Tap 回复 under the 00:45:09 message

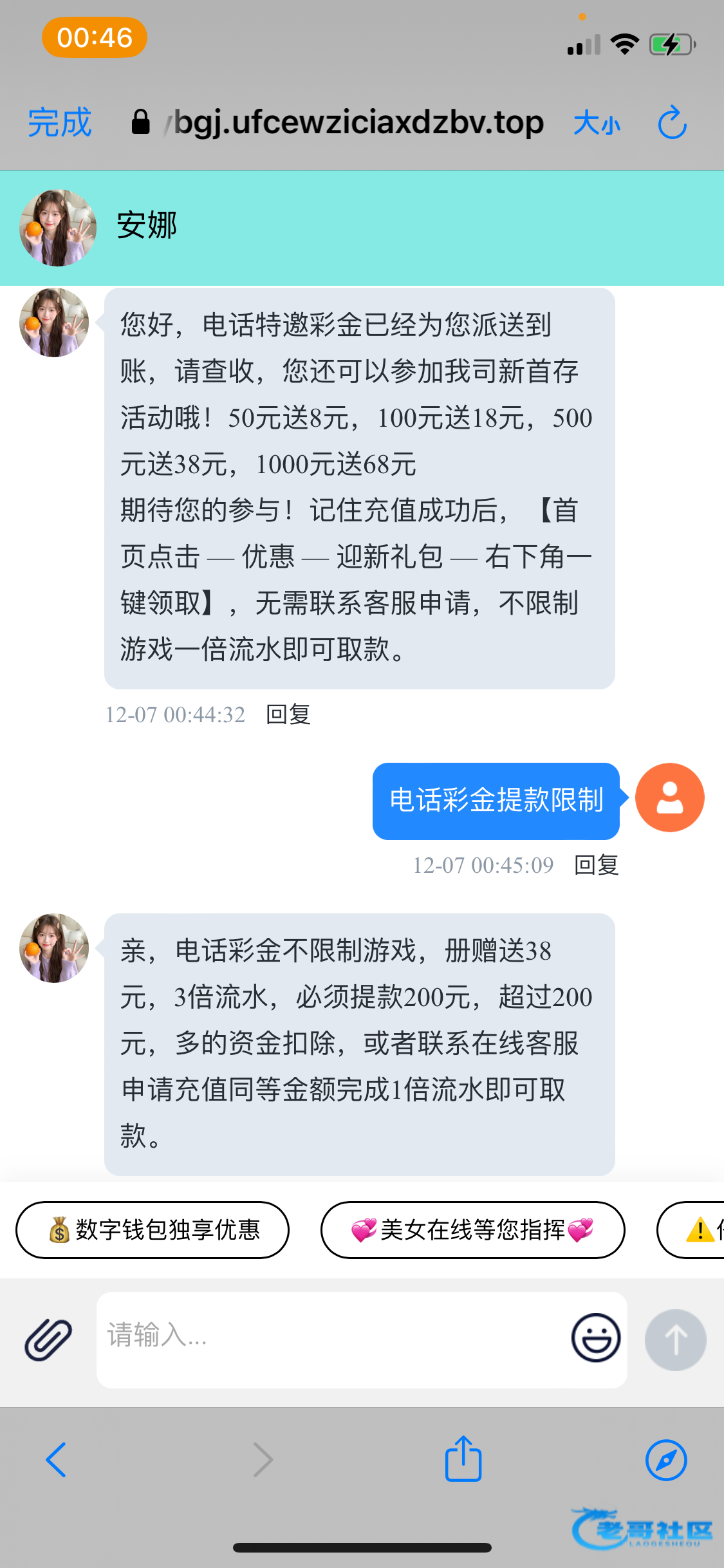(597, 865)
